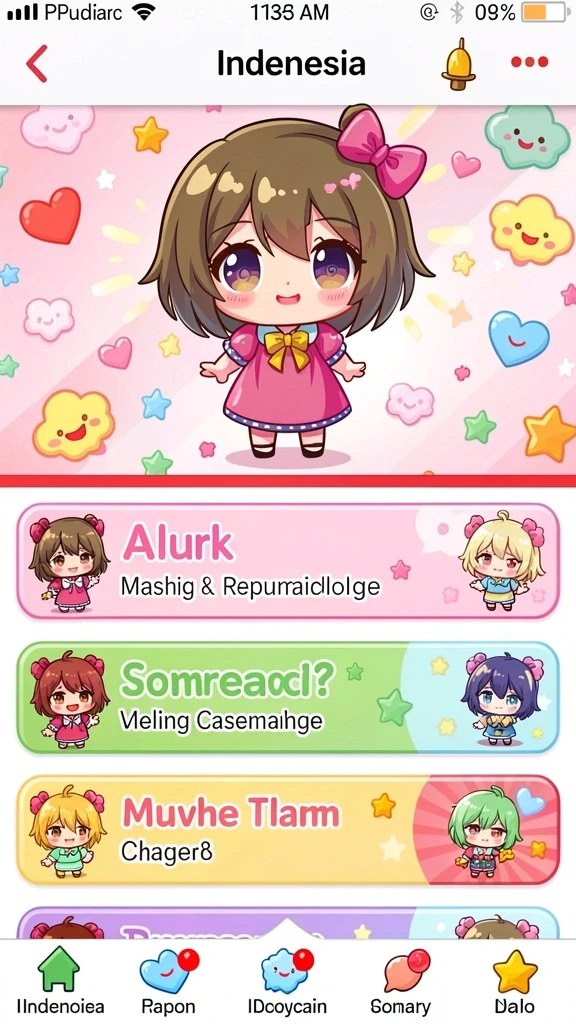Open the Dalo star tab

pyautogui.click(x=515, y=982)
